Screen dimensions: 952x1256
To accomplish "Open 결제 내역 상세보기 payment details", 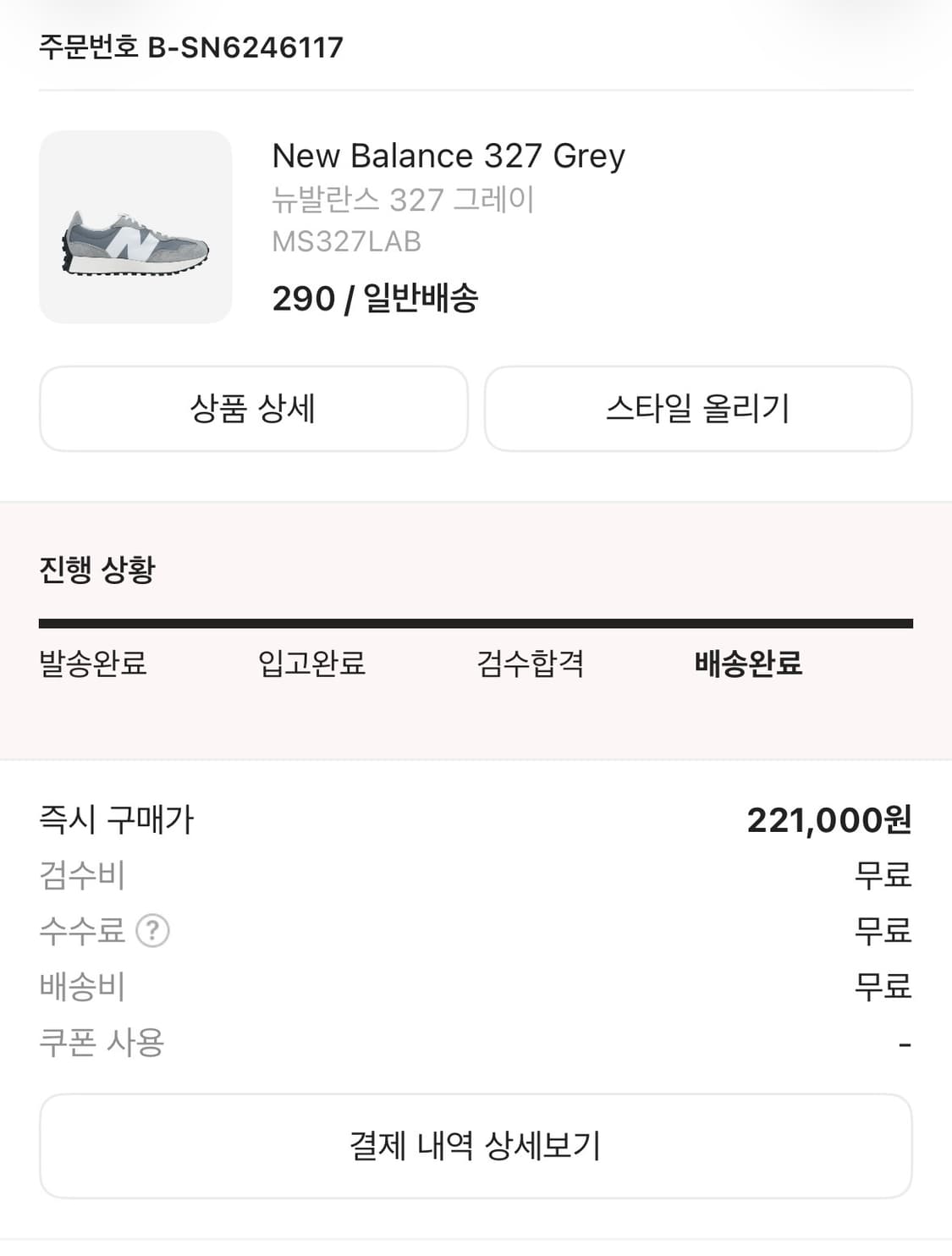I will pos(476,1145).
